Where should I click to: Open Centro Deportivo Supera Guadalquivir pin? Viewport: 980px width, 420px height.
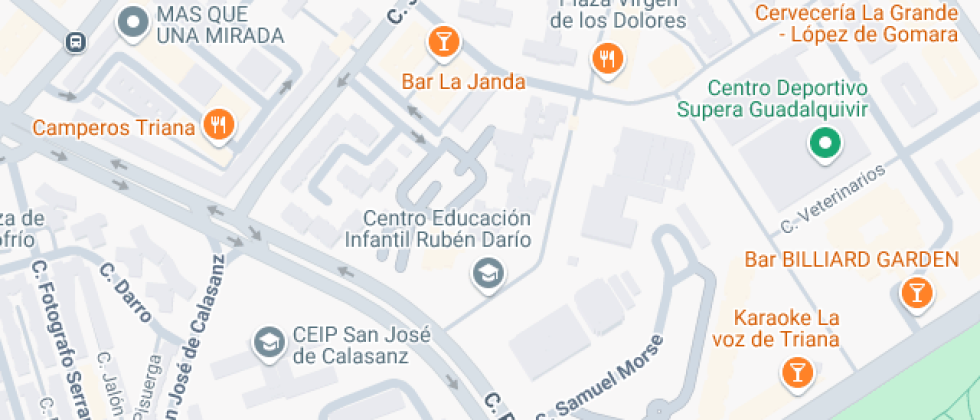[823, 144]
